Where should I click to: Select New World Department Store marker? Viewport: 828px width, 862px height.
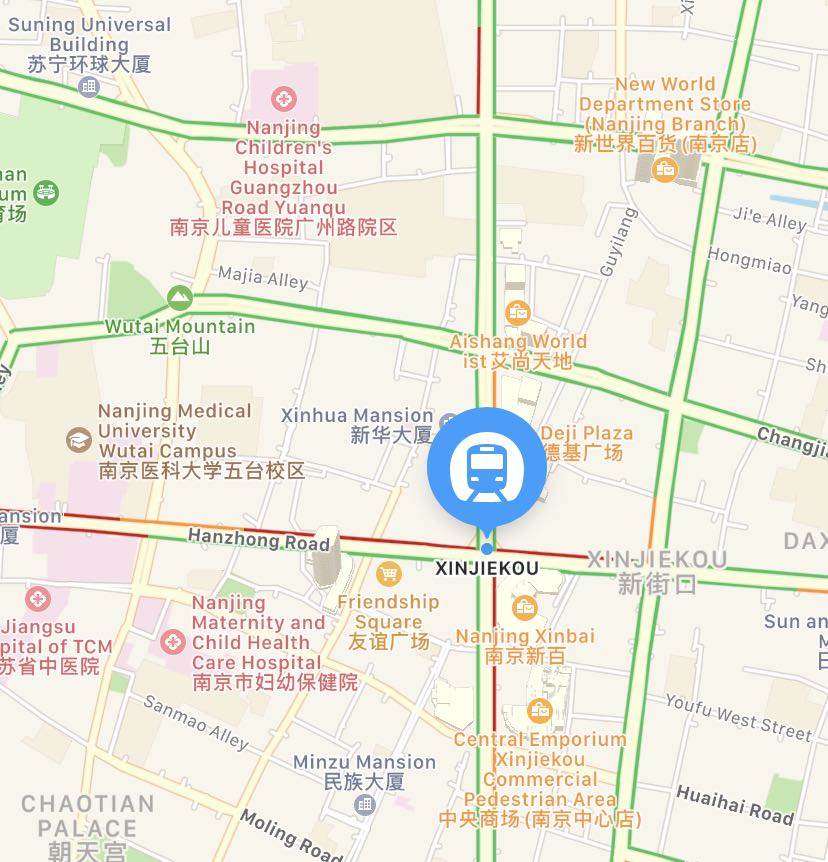[x=664, y=171]
